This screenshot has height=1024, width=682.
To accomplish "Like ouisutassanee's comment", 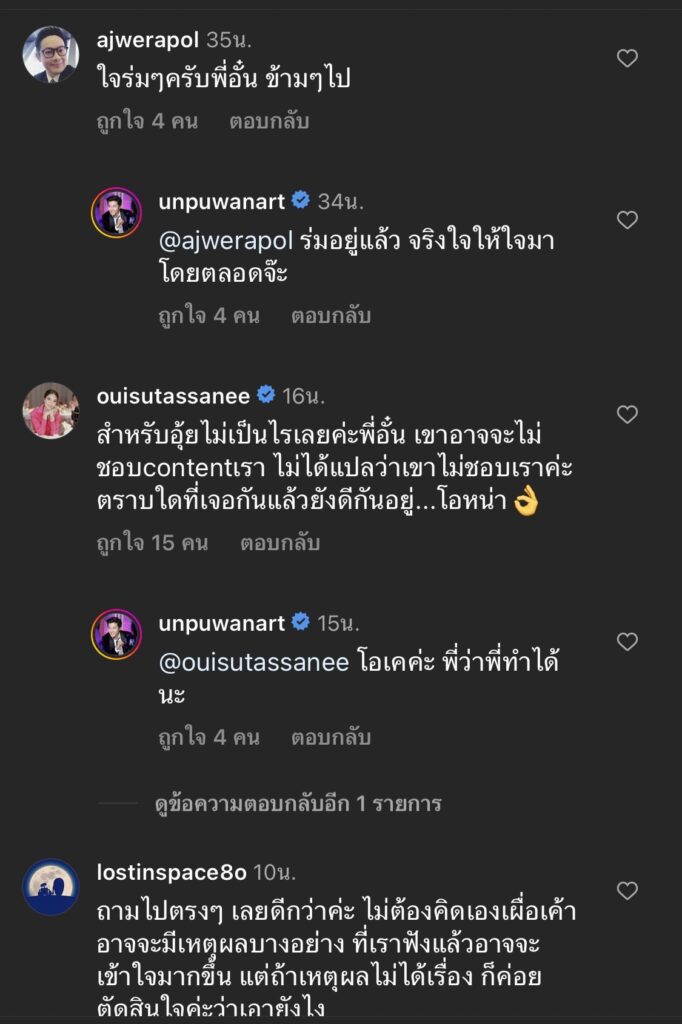I will point(627,415).
